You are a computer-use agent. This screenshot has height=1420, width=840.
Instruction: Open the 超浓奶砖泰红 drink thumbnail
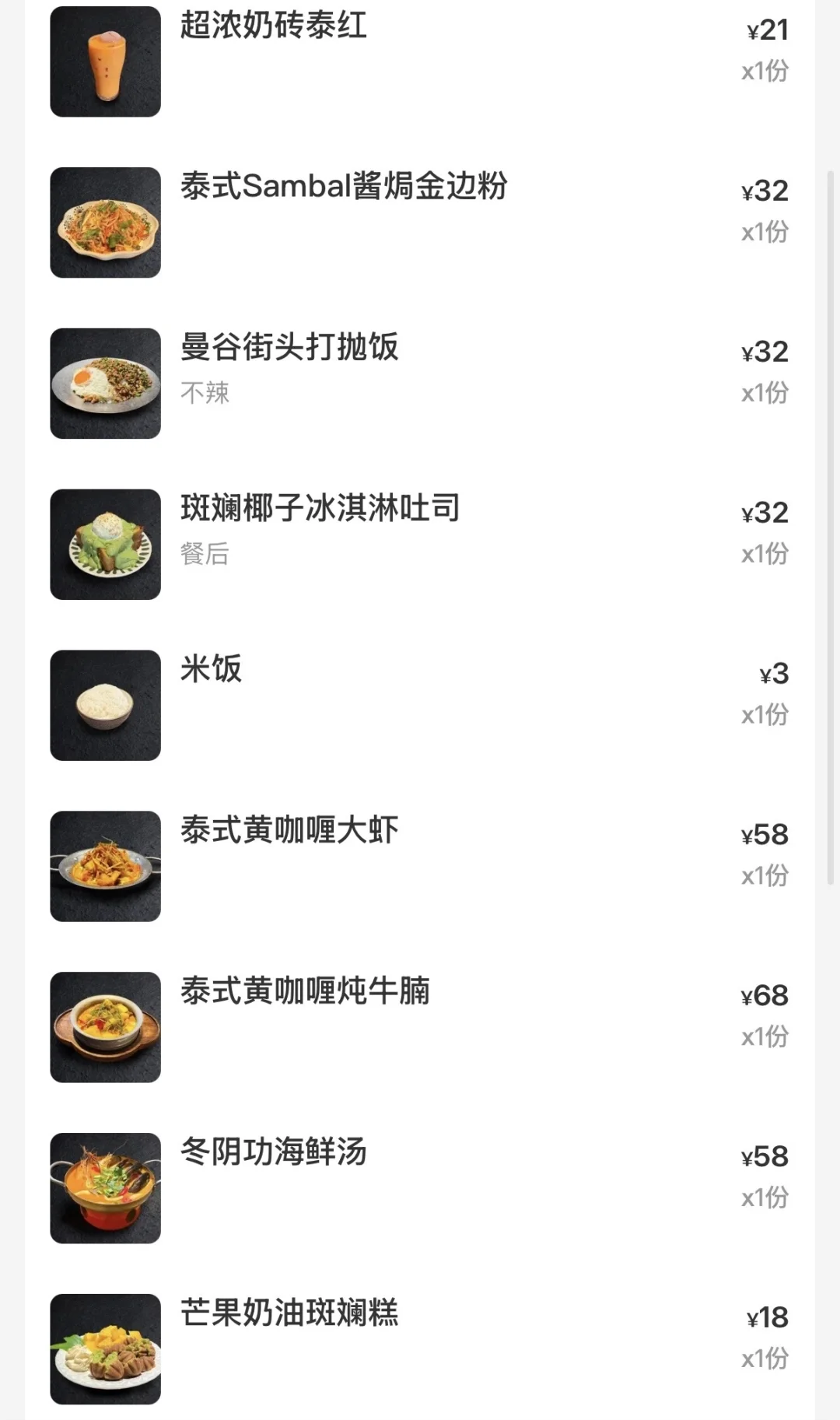pos(105,62)
